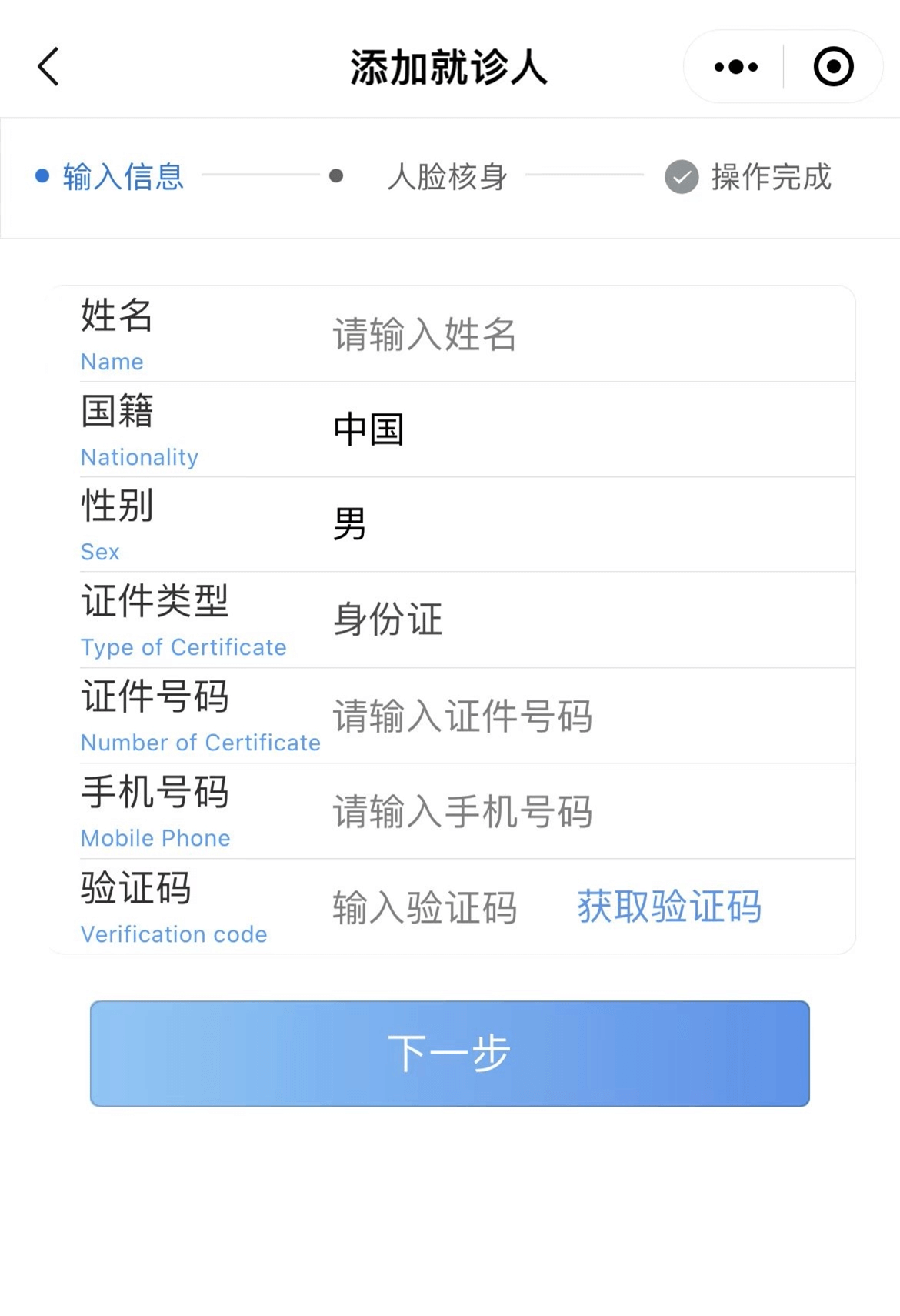Go back from the 添加就诊人 page
Screen dimensions: 900x1316
point(48,67)
